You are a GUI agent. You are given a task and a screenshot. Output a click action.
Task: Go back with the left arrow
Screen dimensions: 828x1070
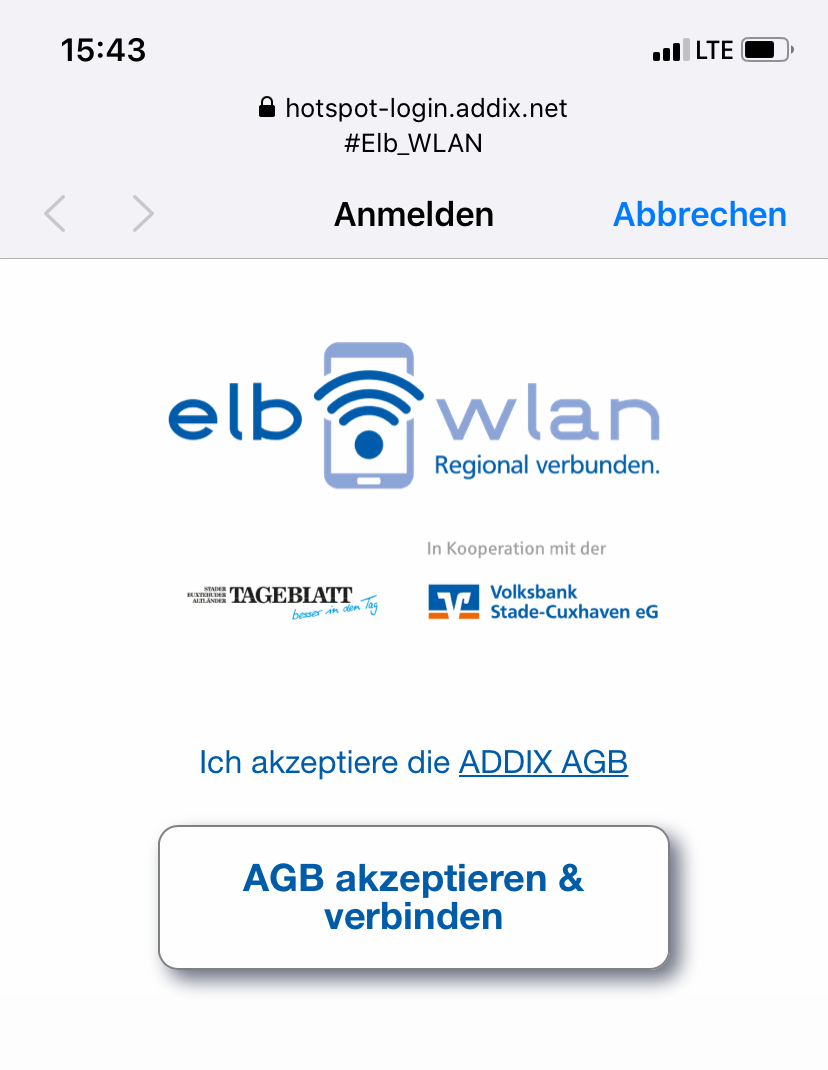click(x=56, y=214)
